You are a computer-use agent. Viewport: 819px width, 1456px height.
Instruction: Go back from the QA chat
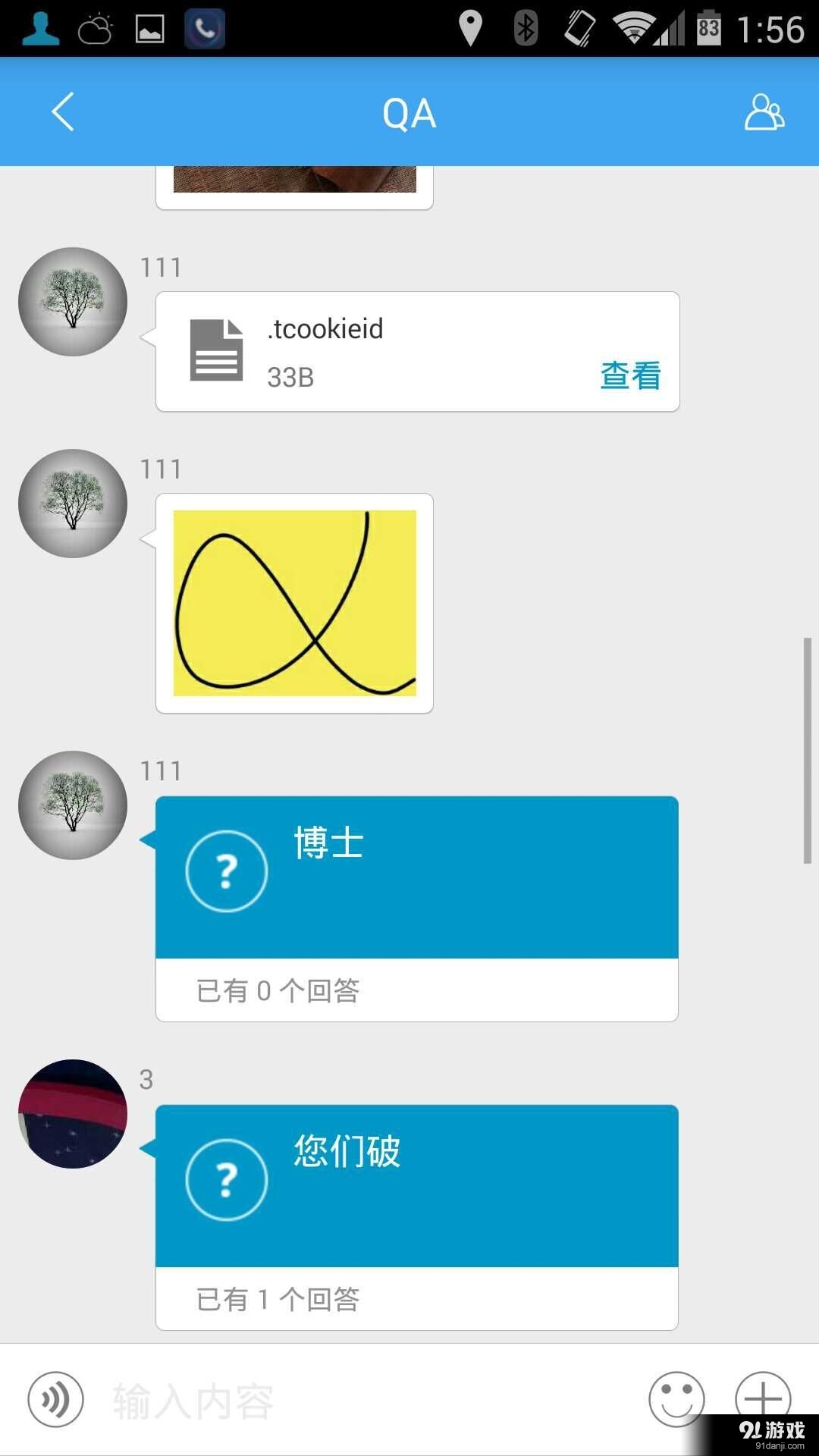63,112
